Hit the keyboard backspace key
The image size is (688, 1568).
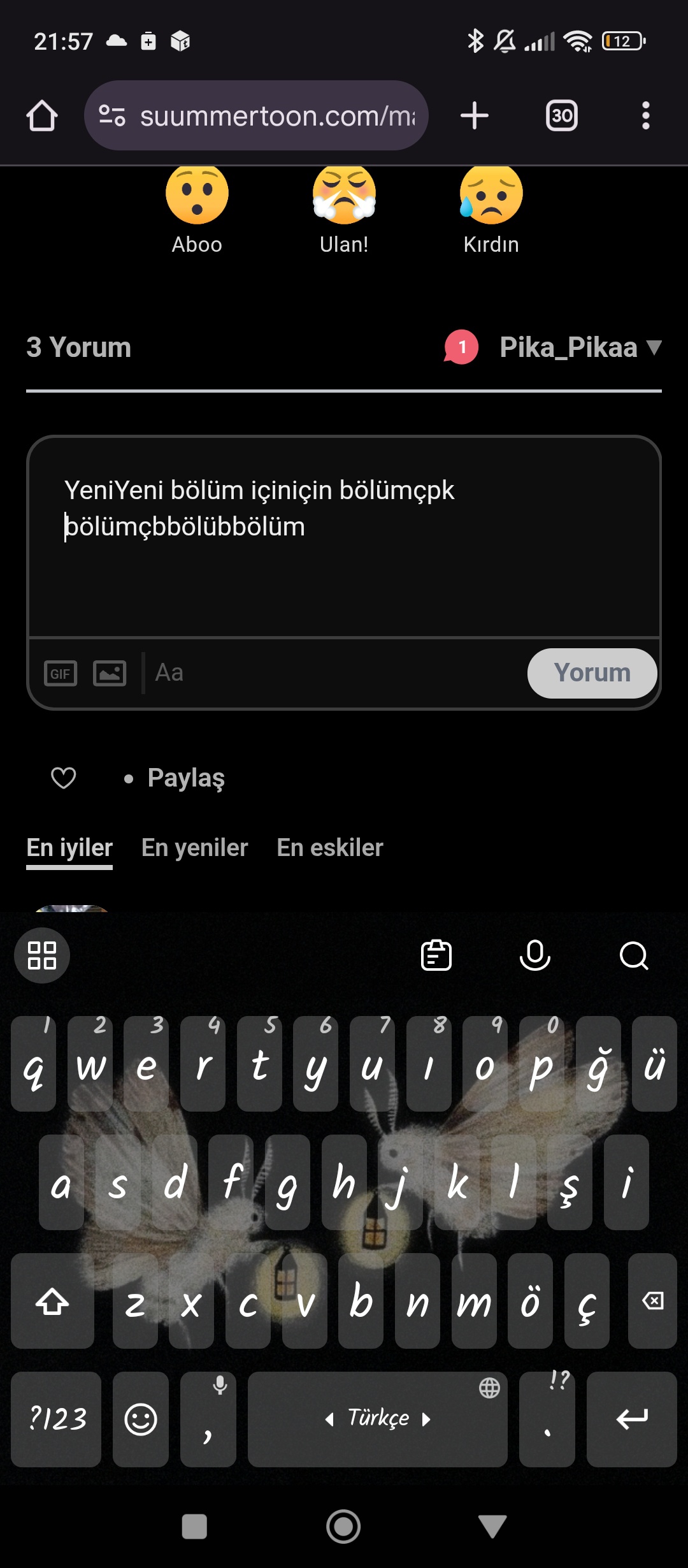(x=652, y=1300)
